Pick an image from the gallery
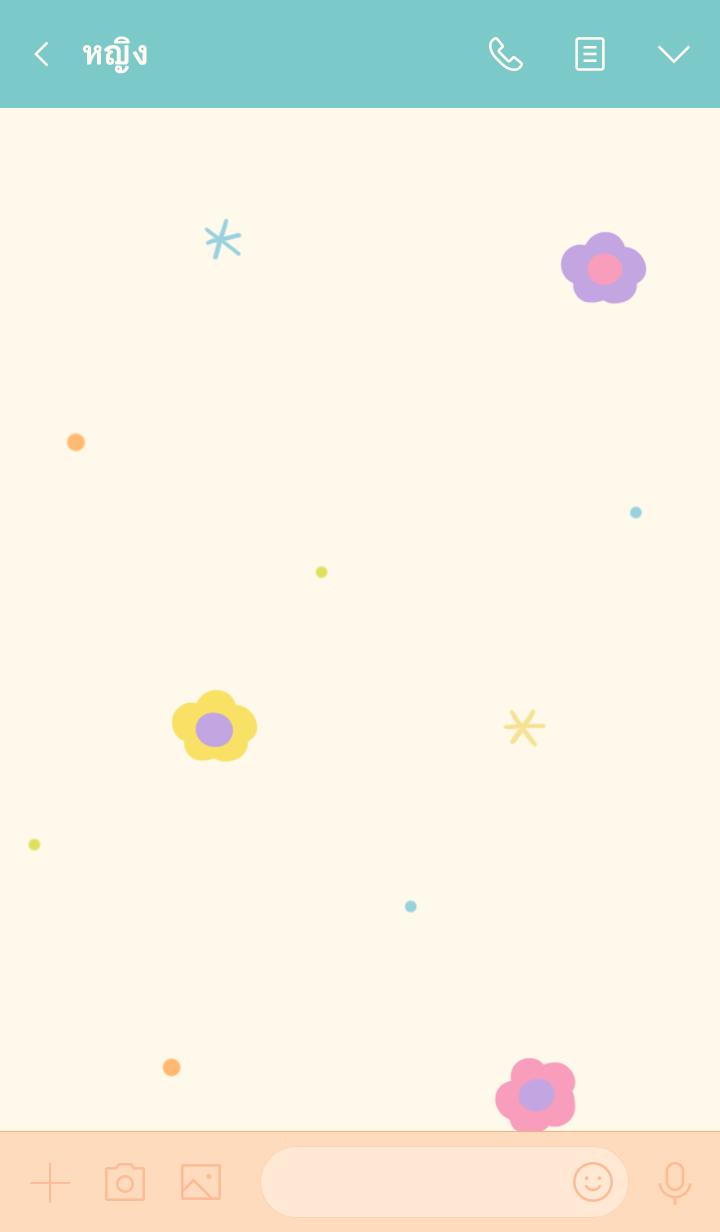This screenshot has width=720, height=1232. pyautogui.click(x=201, y=1182)
